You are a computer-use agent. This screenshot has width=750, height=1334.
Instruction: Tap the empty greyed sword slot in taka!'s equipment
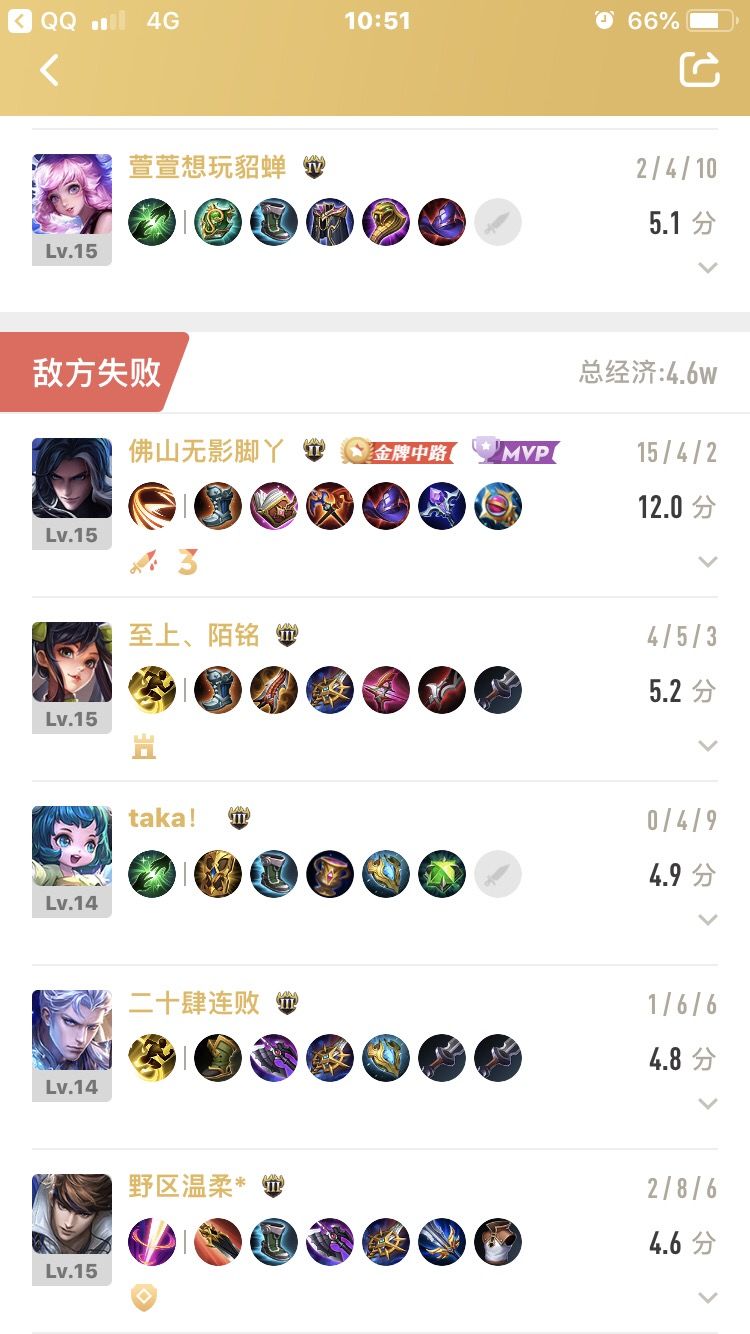point(497,874)
